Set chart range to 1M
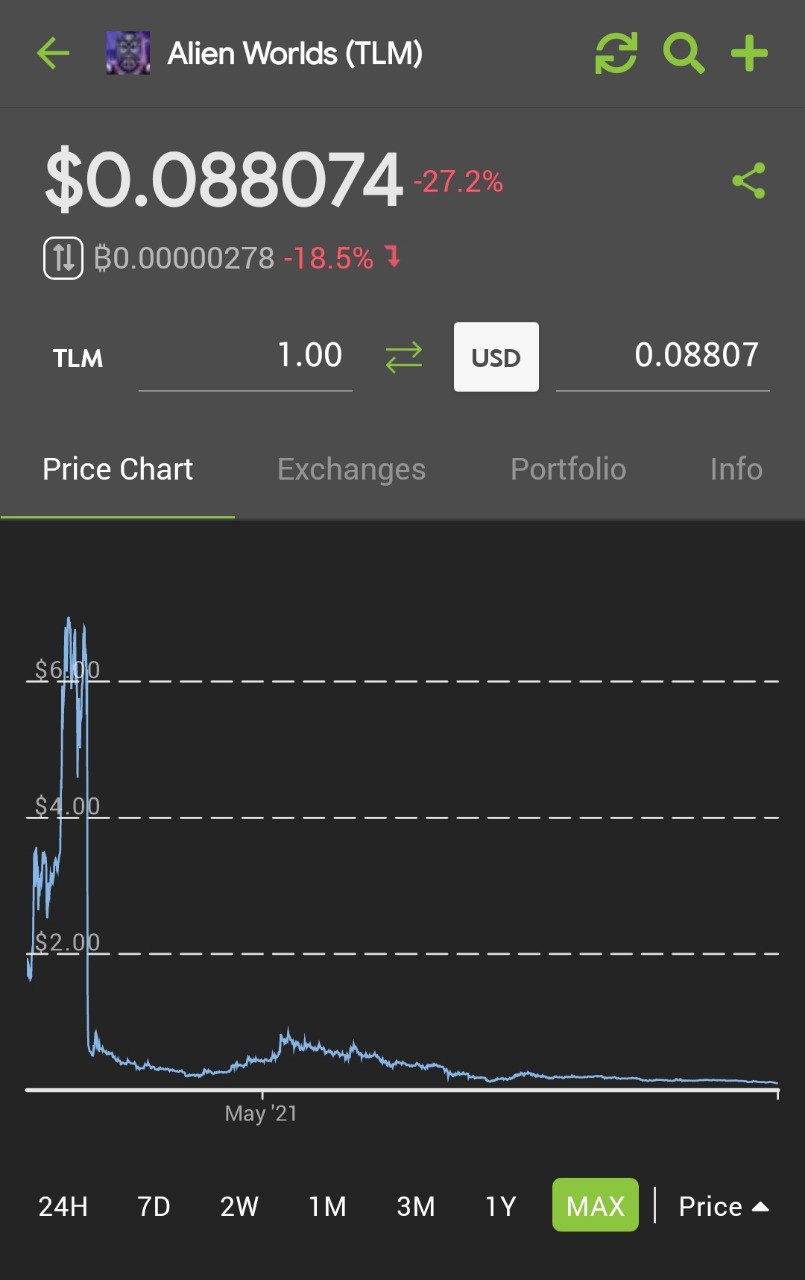Viewport: 805px width, 1280px height. 327,1206
